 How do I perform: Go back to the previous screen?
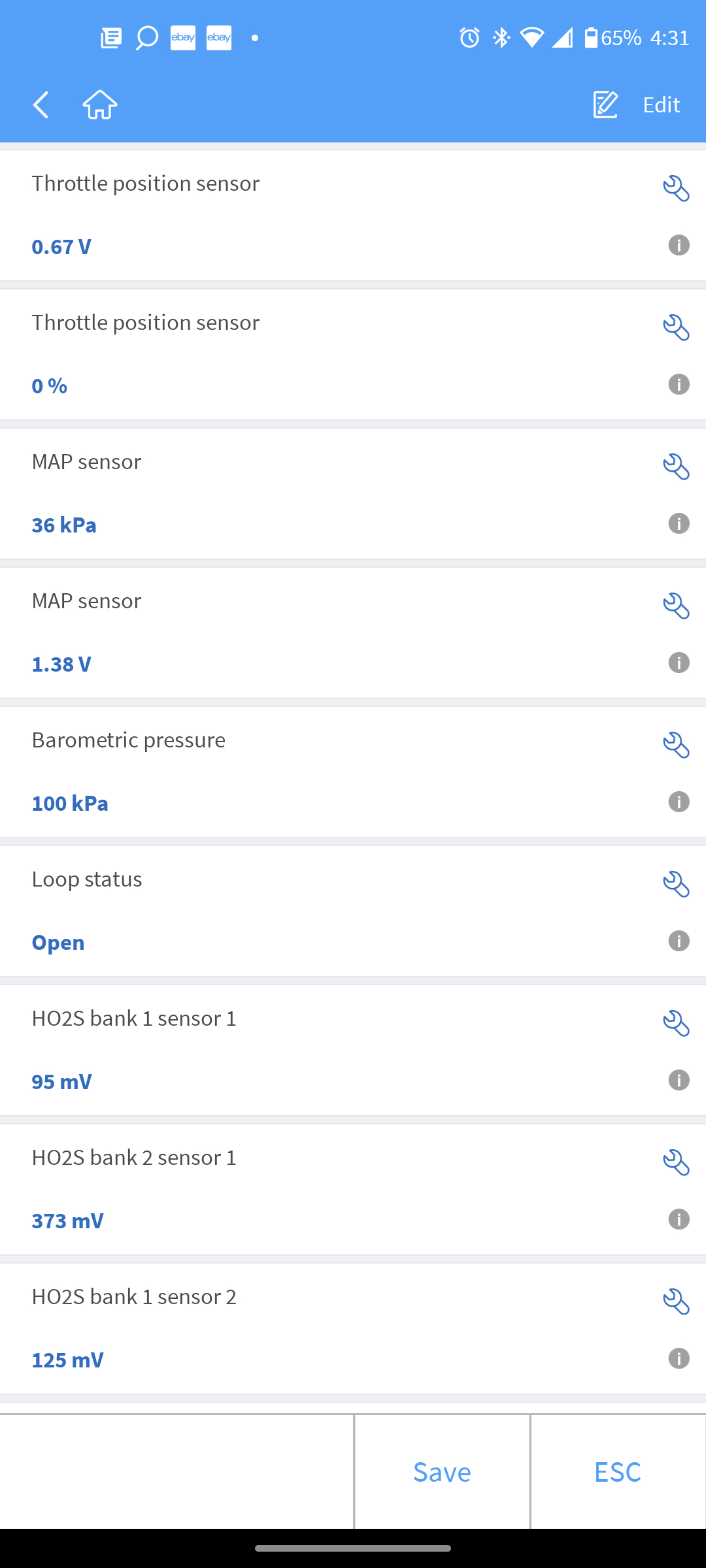(41, 105)
